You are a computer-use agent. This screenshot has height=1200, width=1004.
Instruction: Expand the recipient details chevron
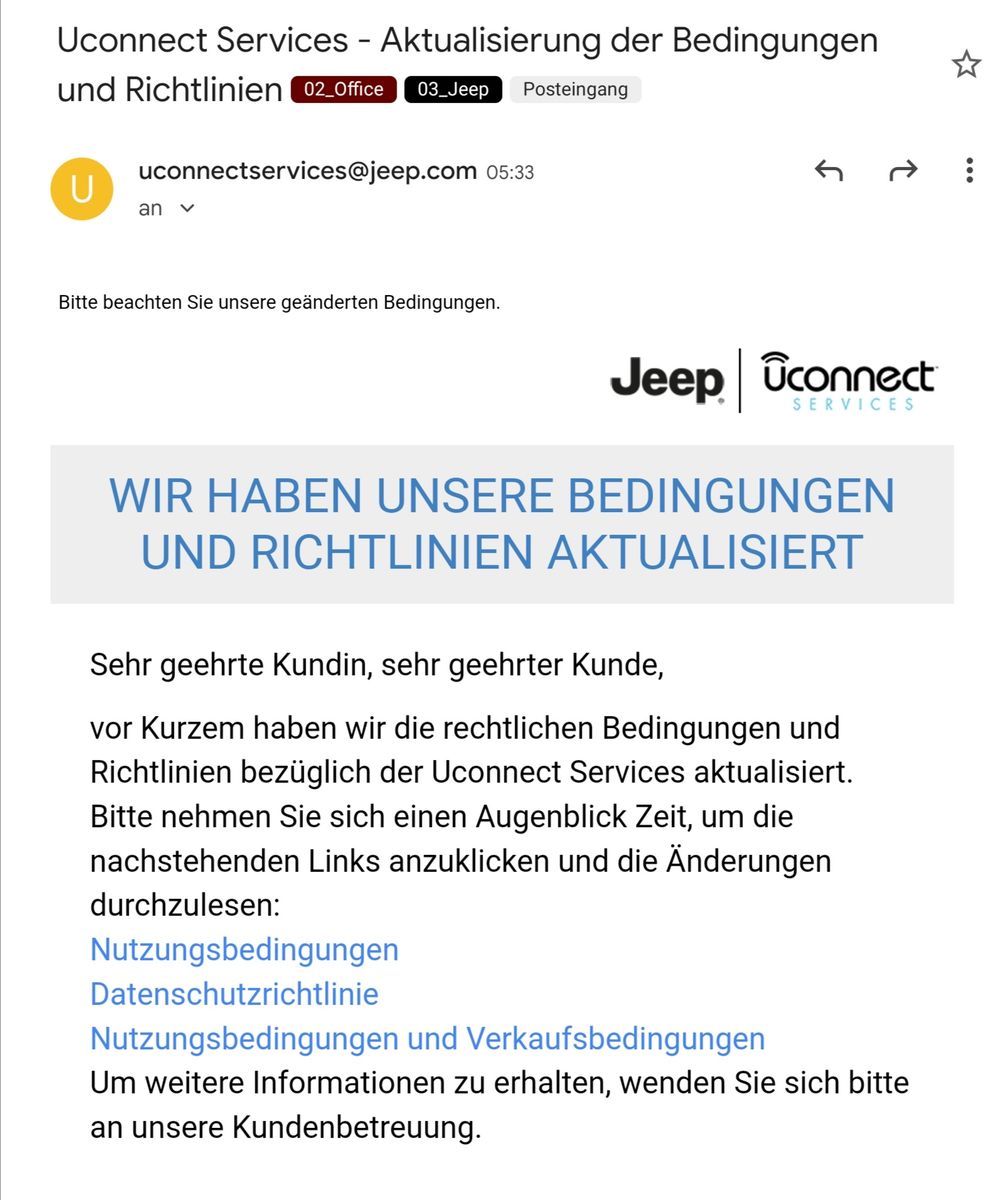pyautogui.click(x=186, y=209)
